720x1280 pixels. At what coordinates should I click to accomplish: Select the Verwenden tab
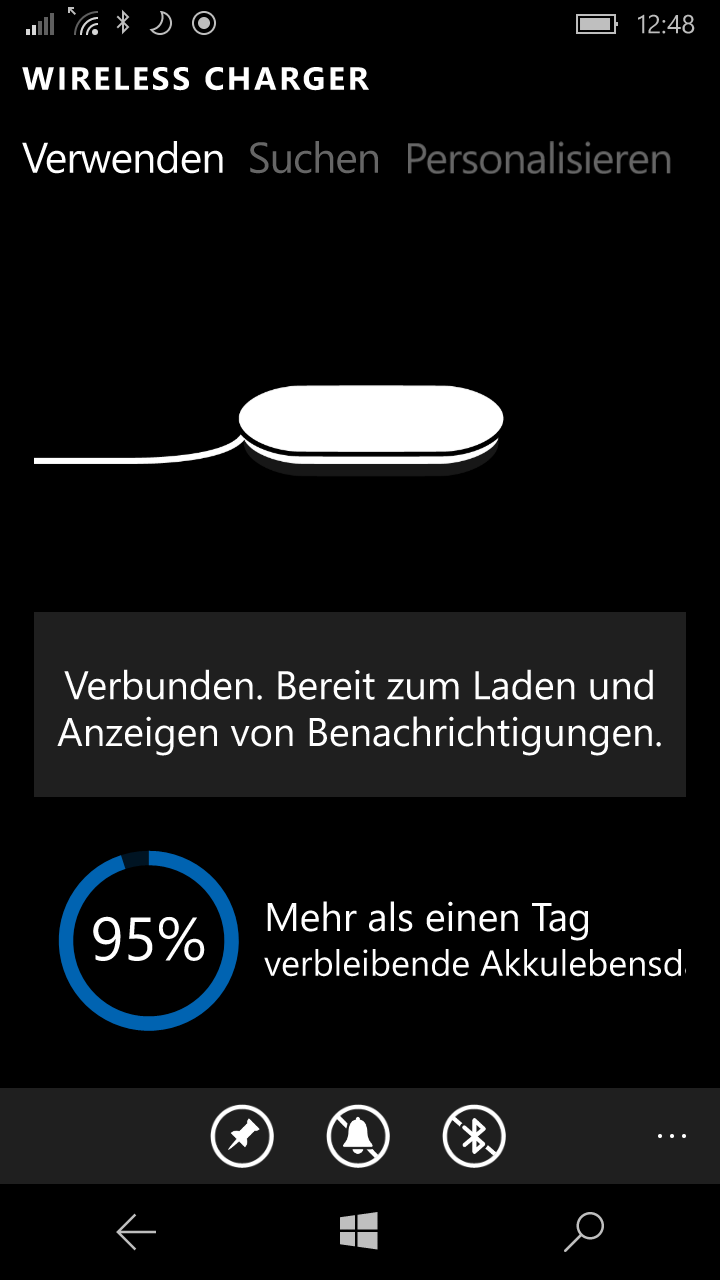click(x=124, y=160)
